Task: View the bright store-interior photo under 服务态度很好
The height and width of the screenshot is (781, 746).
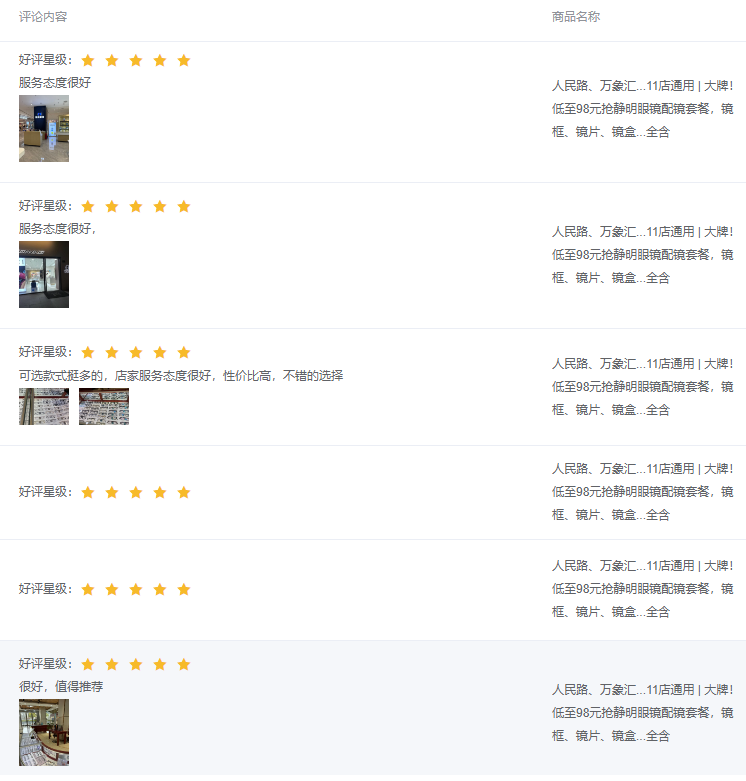Action: tap(44, 128)
